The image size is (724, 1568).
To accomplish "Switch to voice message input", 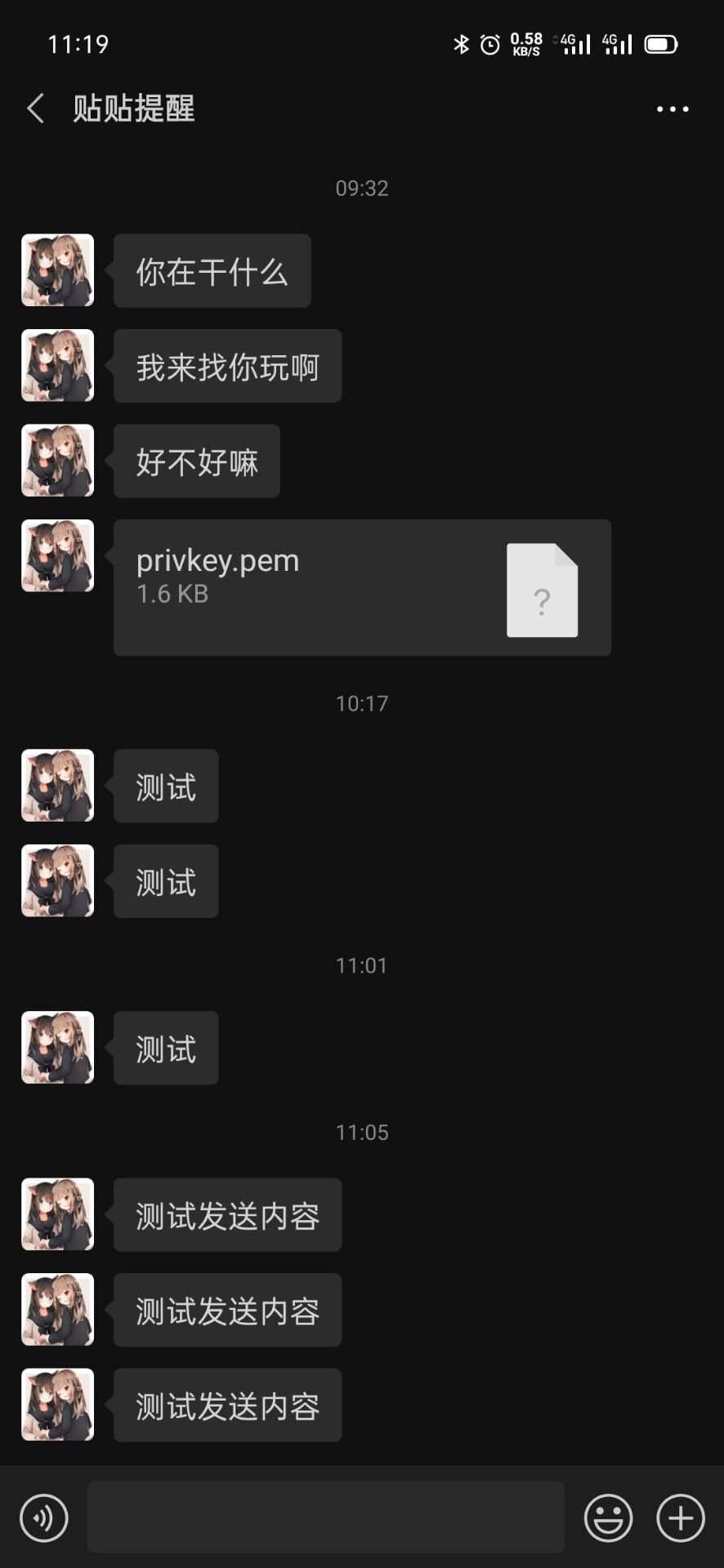I will click(x=44, y=1518).
